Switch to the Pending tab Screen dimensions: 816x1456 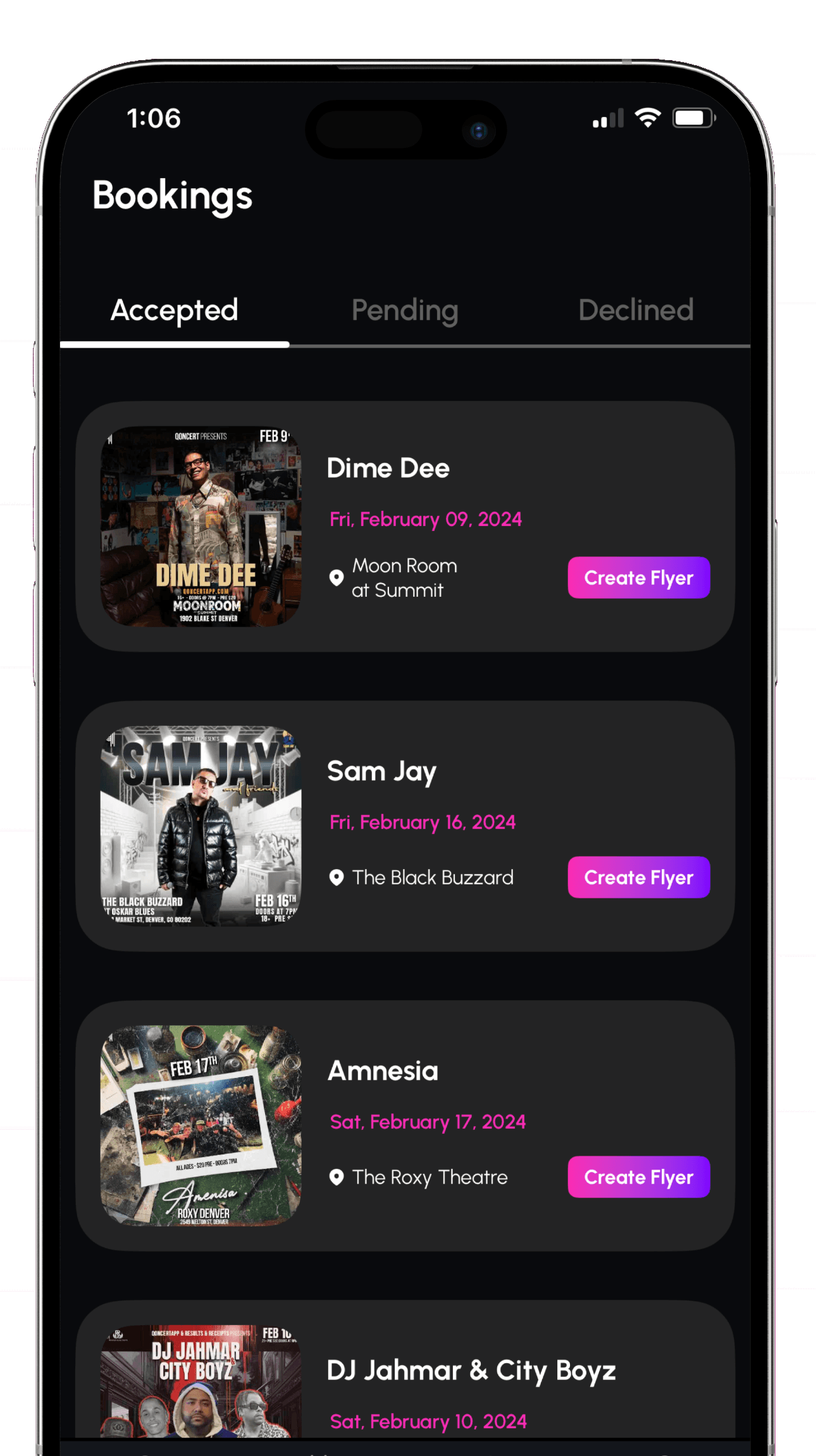(x=404, y=310)
